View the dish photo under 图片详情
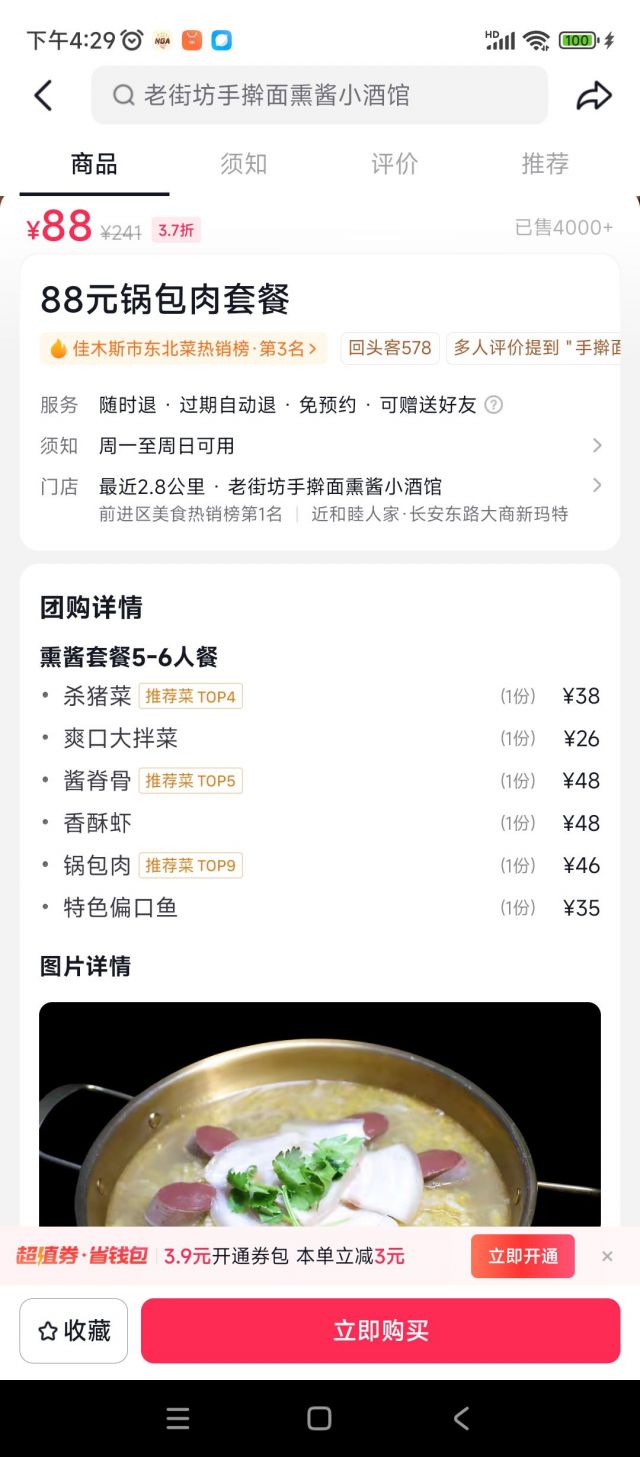 [x=319, y=1115]
